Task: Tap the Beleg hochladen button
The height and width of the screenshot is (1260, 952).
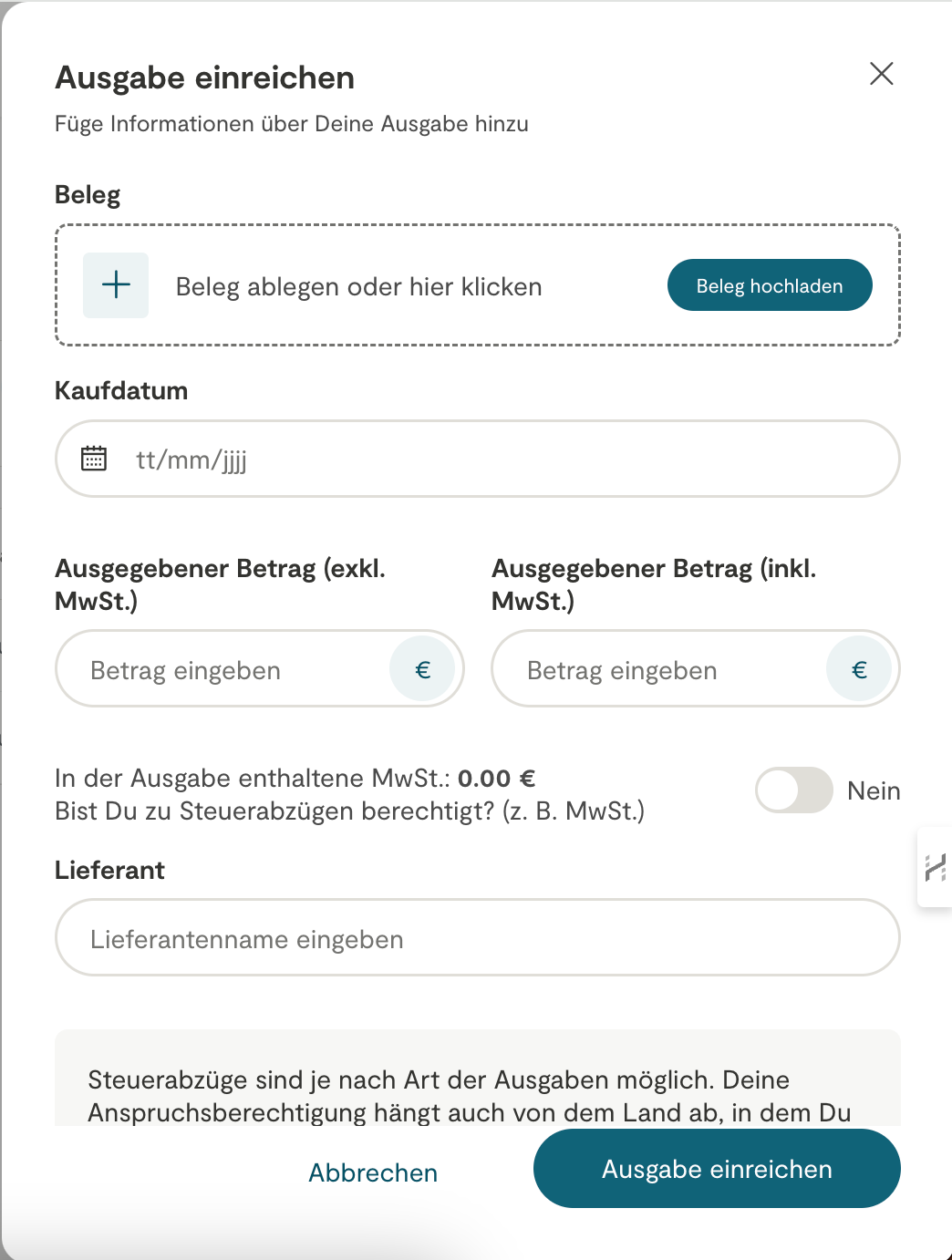Action: (769, 285)
